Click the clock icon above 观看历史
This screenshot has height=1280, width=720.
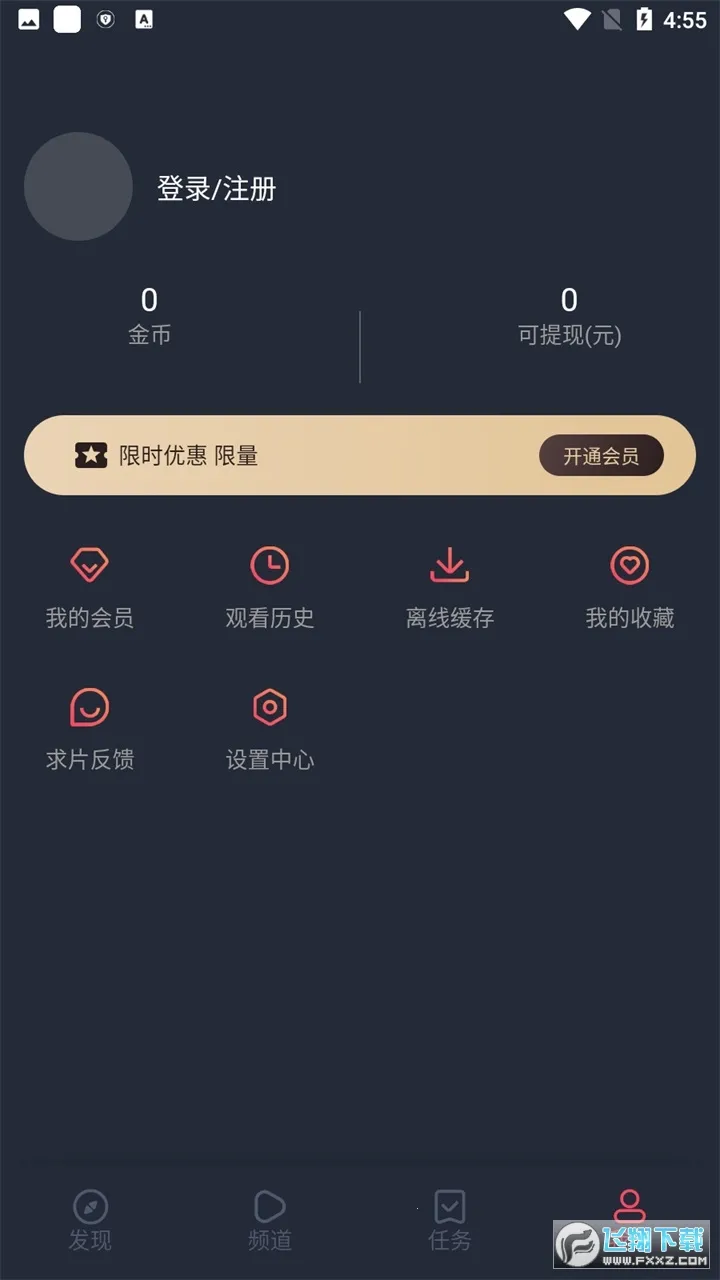tap(270, 565)
